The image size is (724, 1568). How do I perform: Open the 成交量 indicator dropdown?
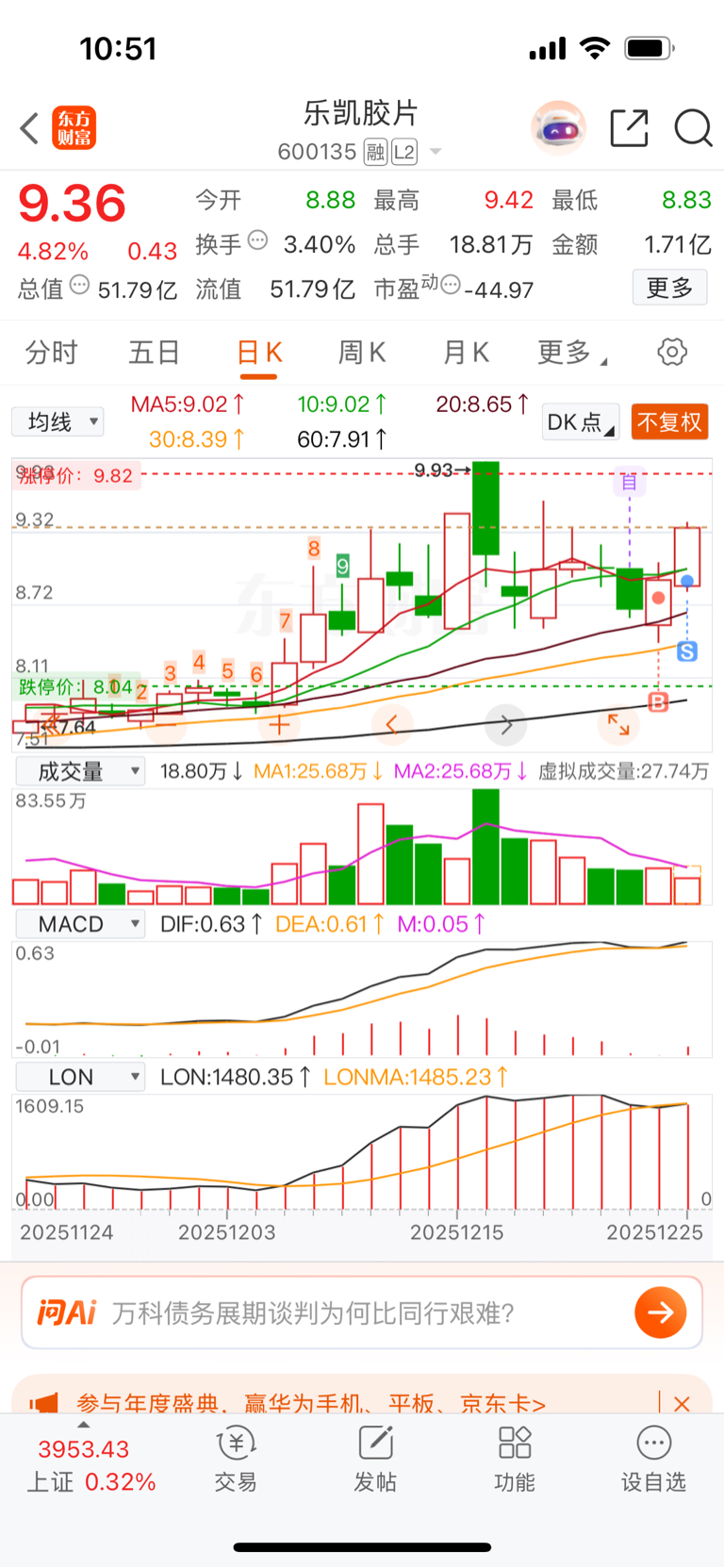pos(80,771)
